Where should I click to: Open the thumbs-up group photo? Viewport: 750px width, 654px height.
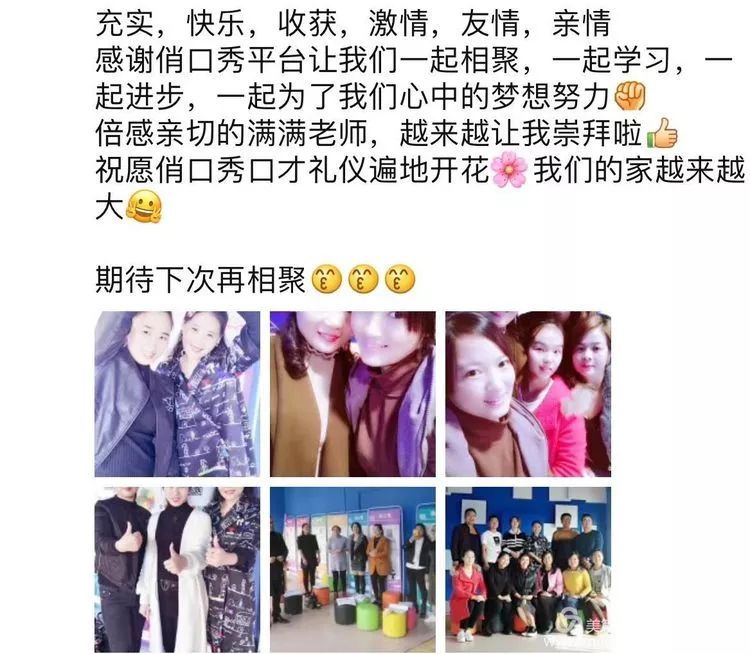[x=177, y=568]
